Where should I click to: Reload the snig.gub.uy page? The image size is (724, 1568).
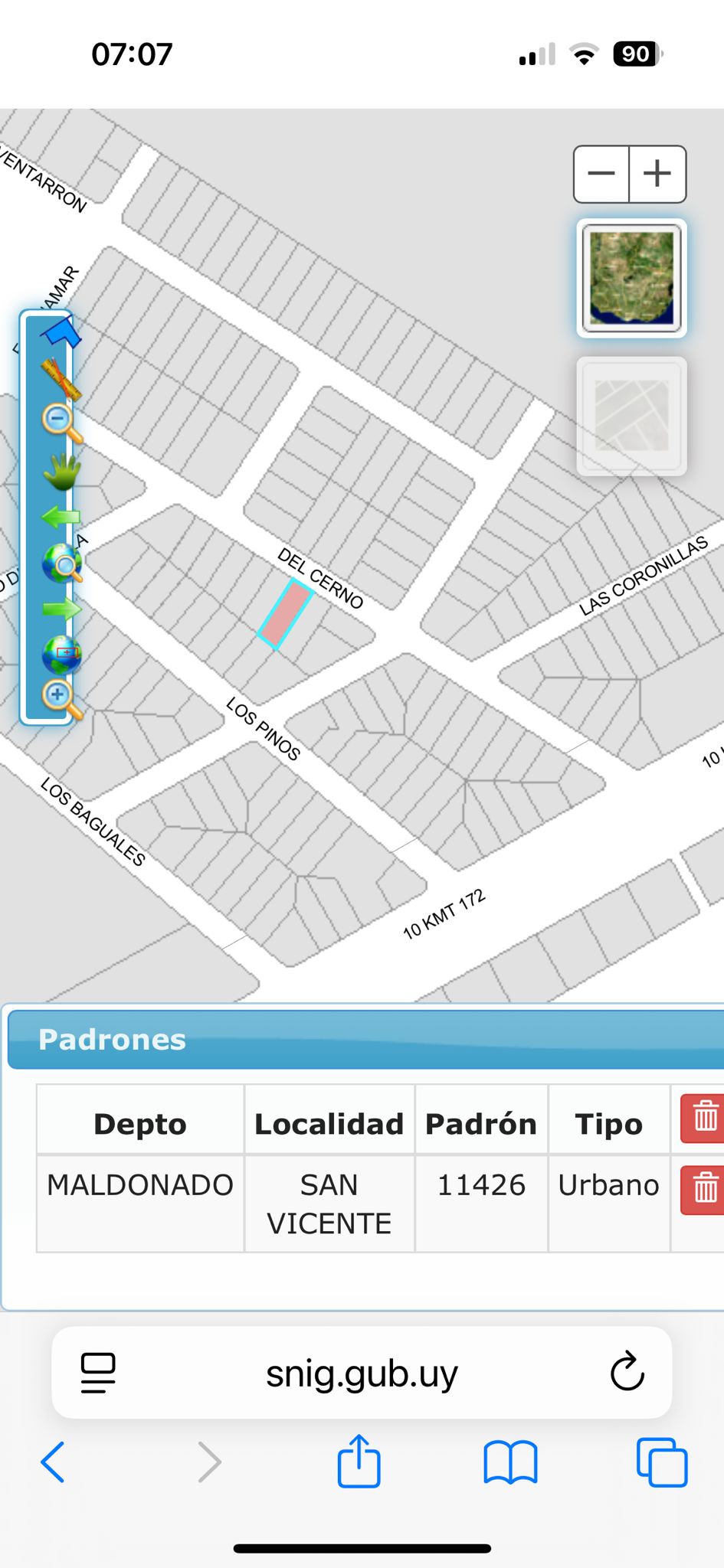627,1372
